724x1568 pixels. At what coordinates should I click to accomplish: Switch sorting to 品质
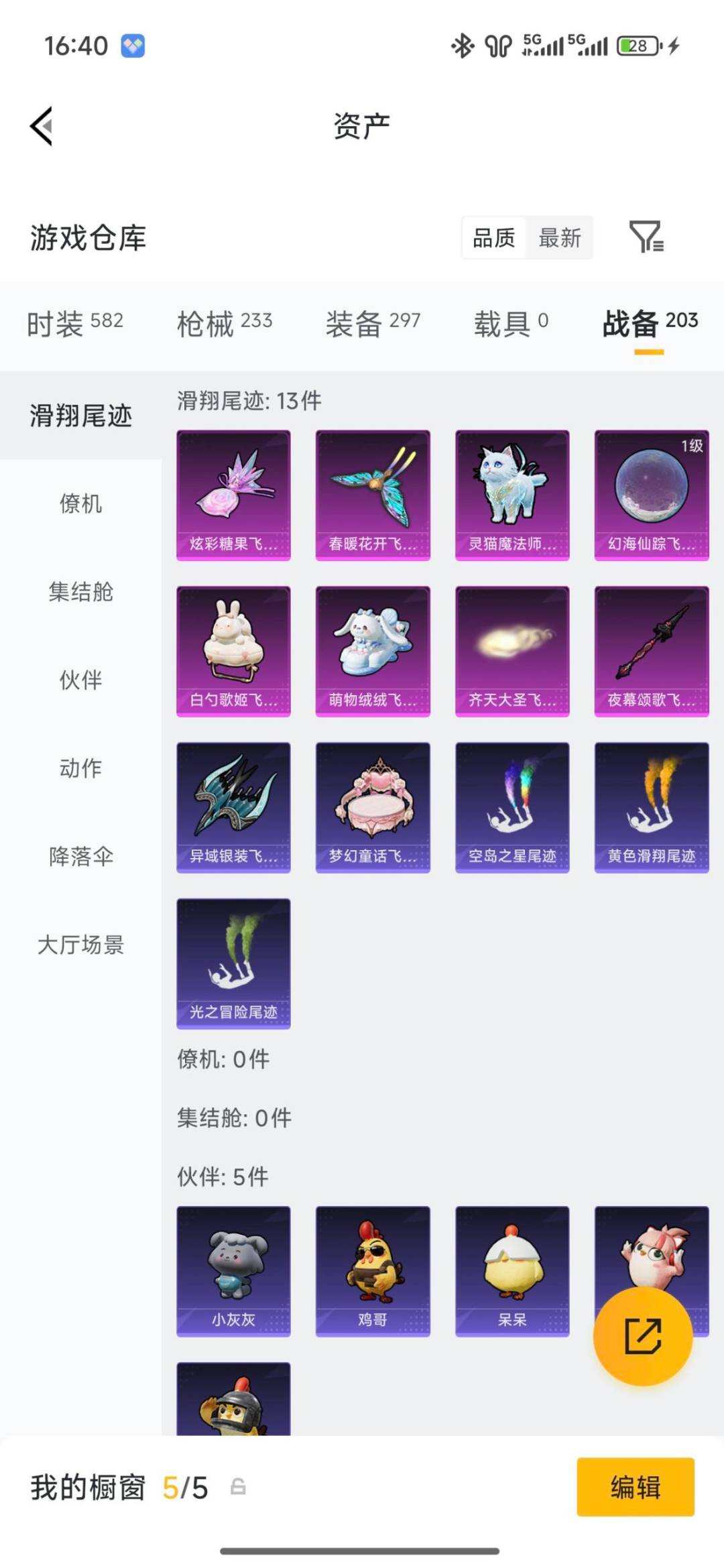(494, 238)
